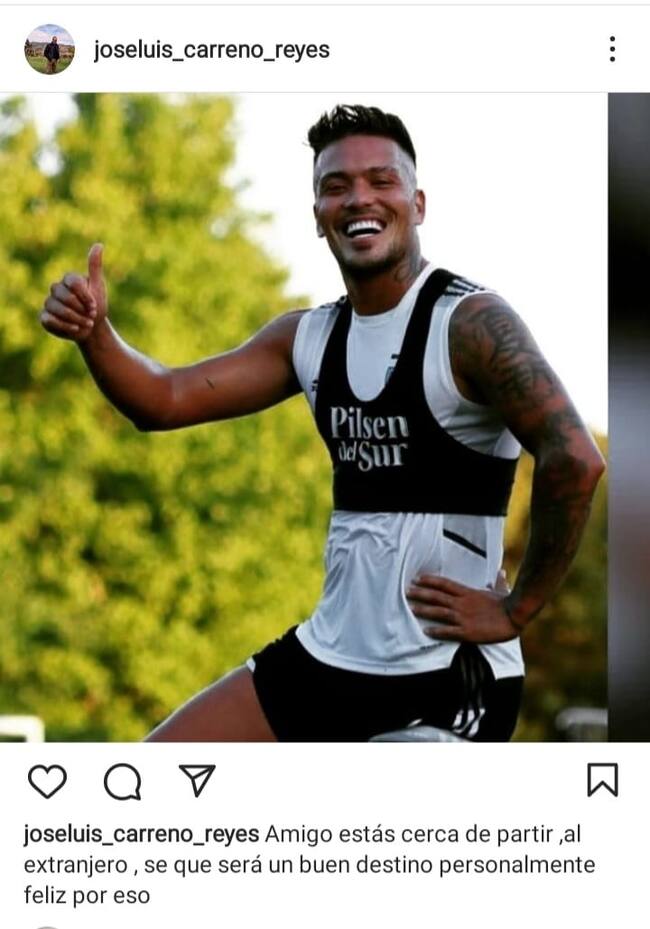Open comments via the speech bubble icon
The height and width of the screenshot is (929, 650).
coord(122,781)
